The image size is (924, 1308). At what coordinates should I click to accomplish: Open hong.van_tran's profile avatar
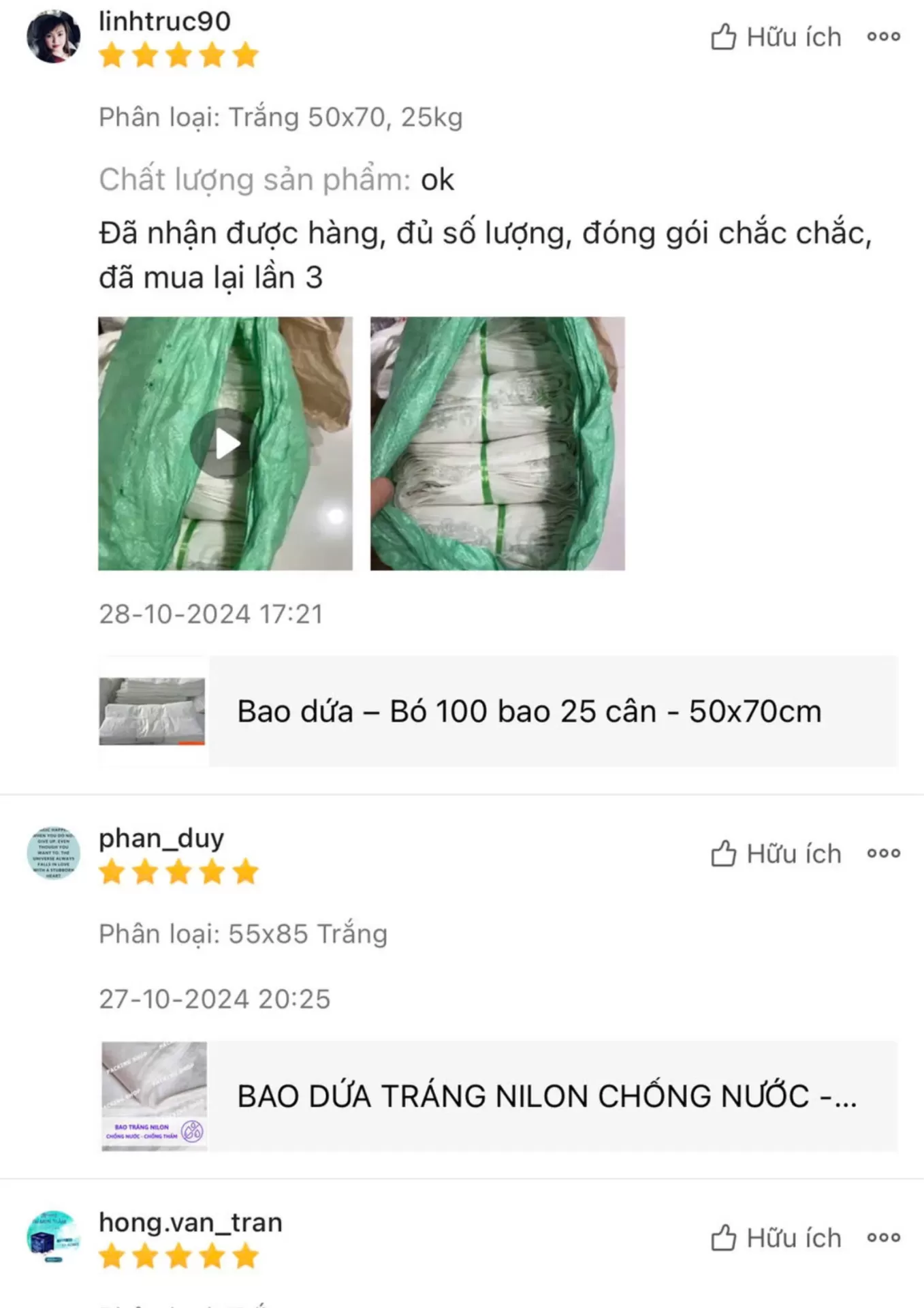pyautogui.click(x=53, y=1236)
